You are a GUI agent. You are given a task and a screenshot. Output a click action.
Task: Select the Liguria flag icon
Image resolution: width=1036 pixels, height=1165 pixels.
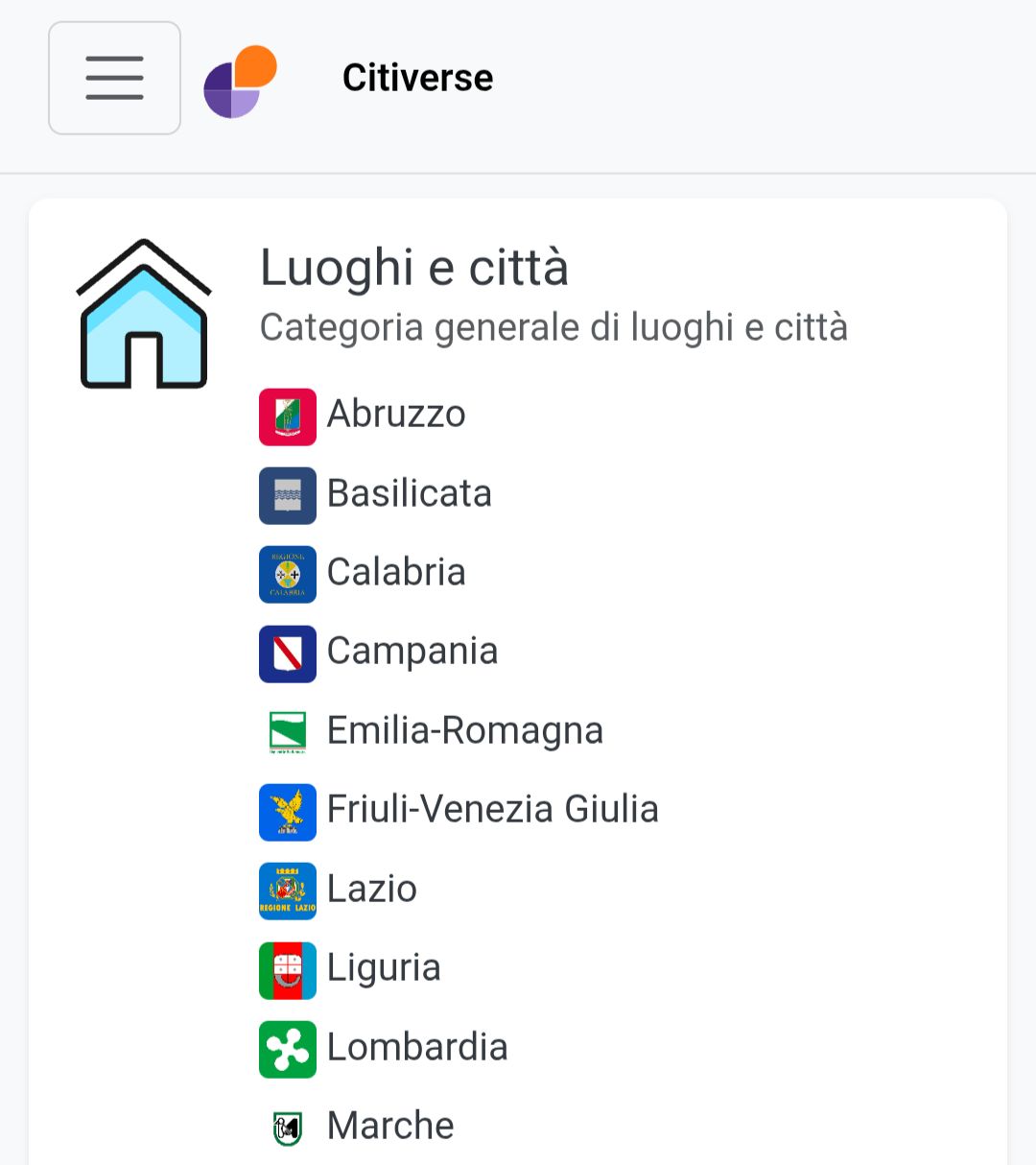(x=287, y=970)
